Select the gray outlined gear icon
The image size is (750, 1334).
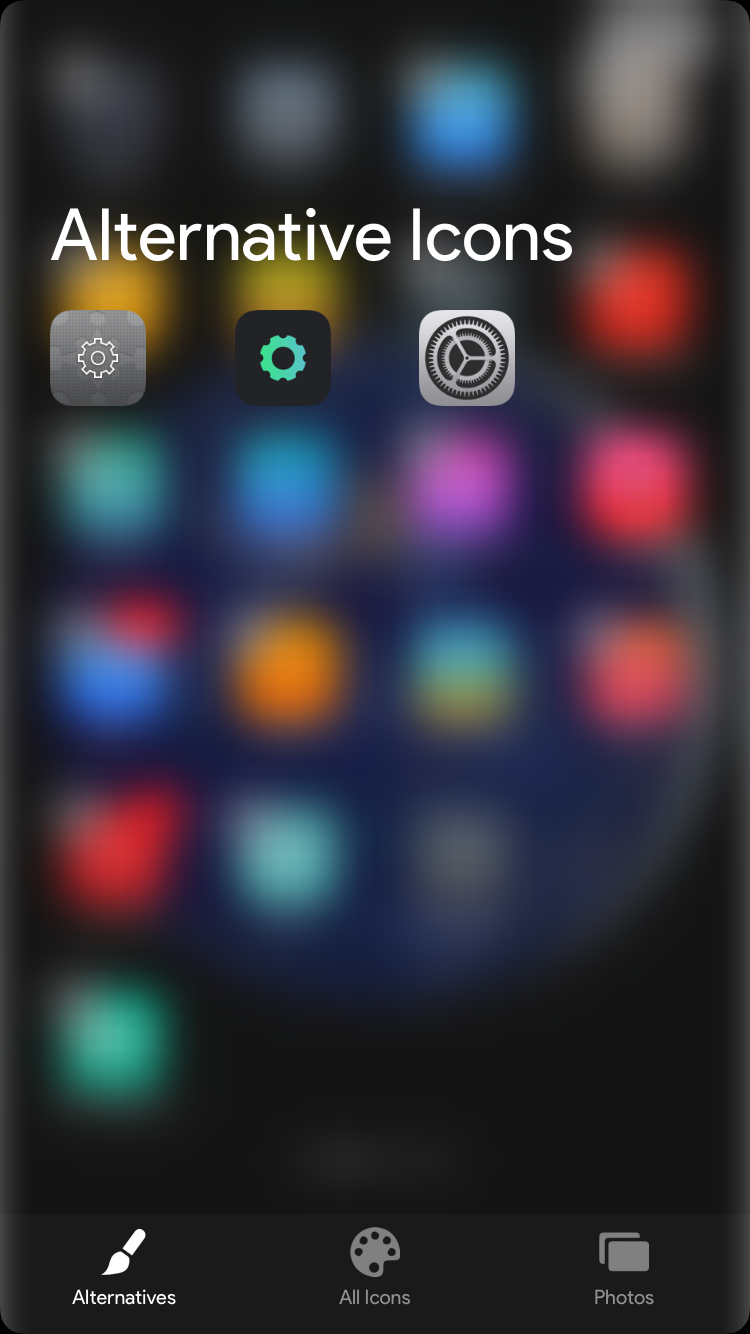[x=98, y=358]
